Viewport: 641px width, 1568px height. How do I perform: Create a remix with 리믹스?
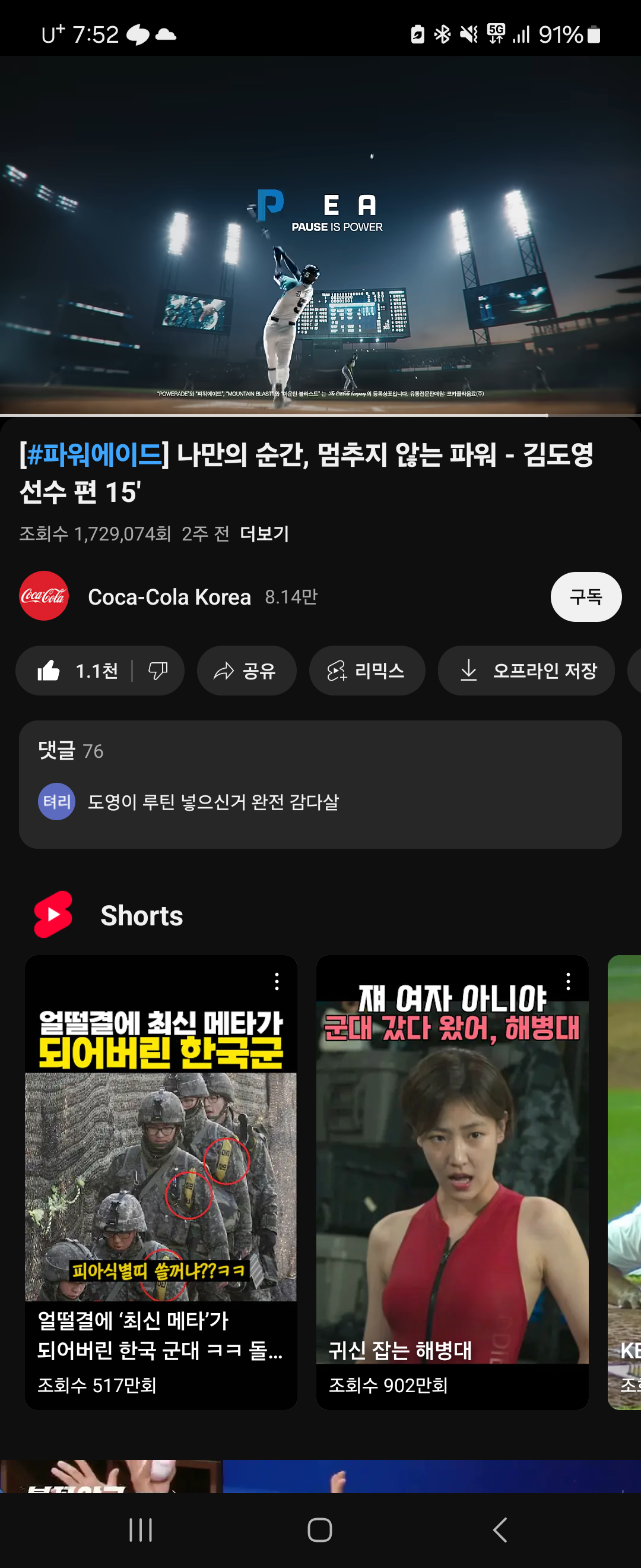(x=367, y=671)
